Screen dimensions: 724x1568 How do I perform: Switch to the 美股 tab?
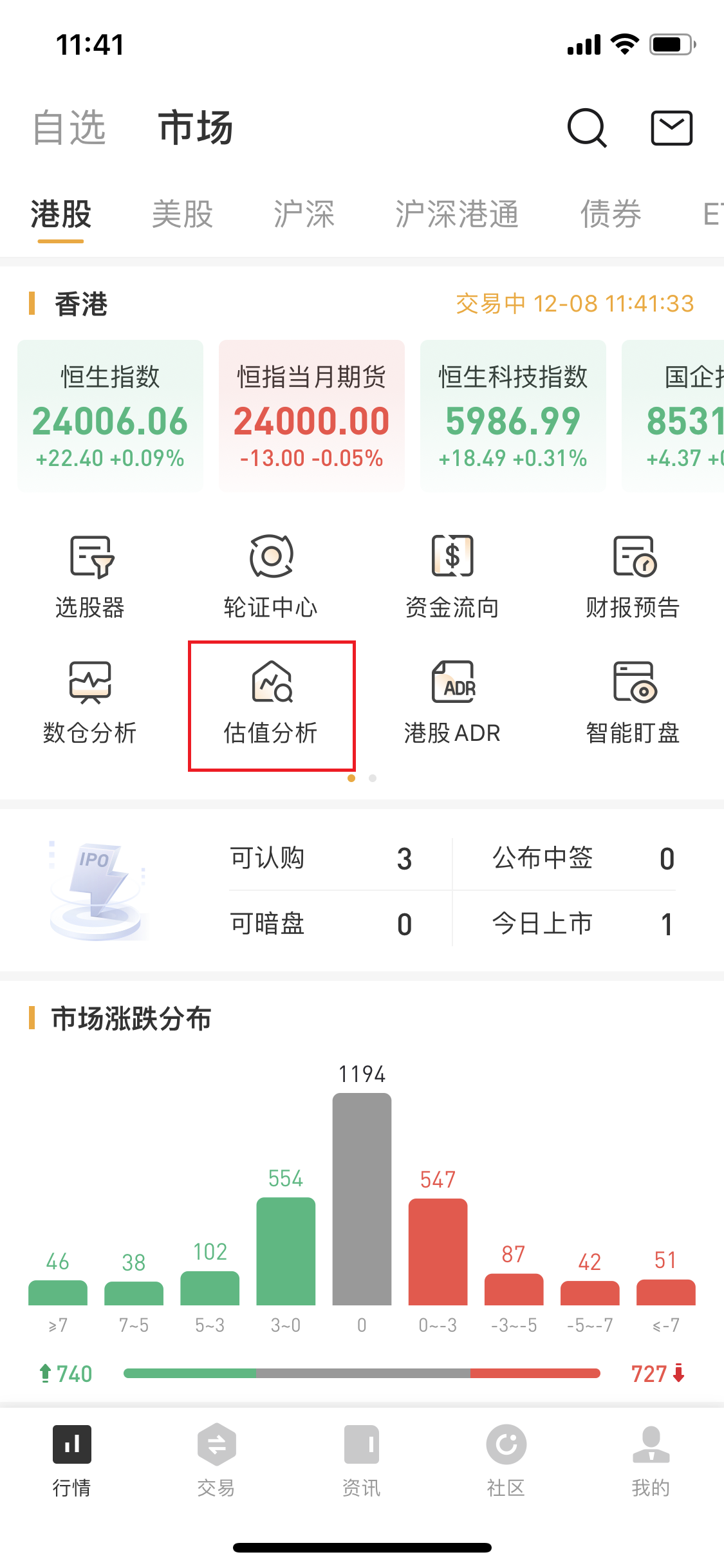tap(182, 214)
